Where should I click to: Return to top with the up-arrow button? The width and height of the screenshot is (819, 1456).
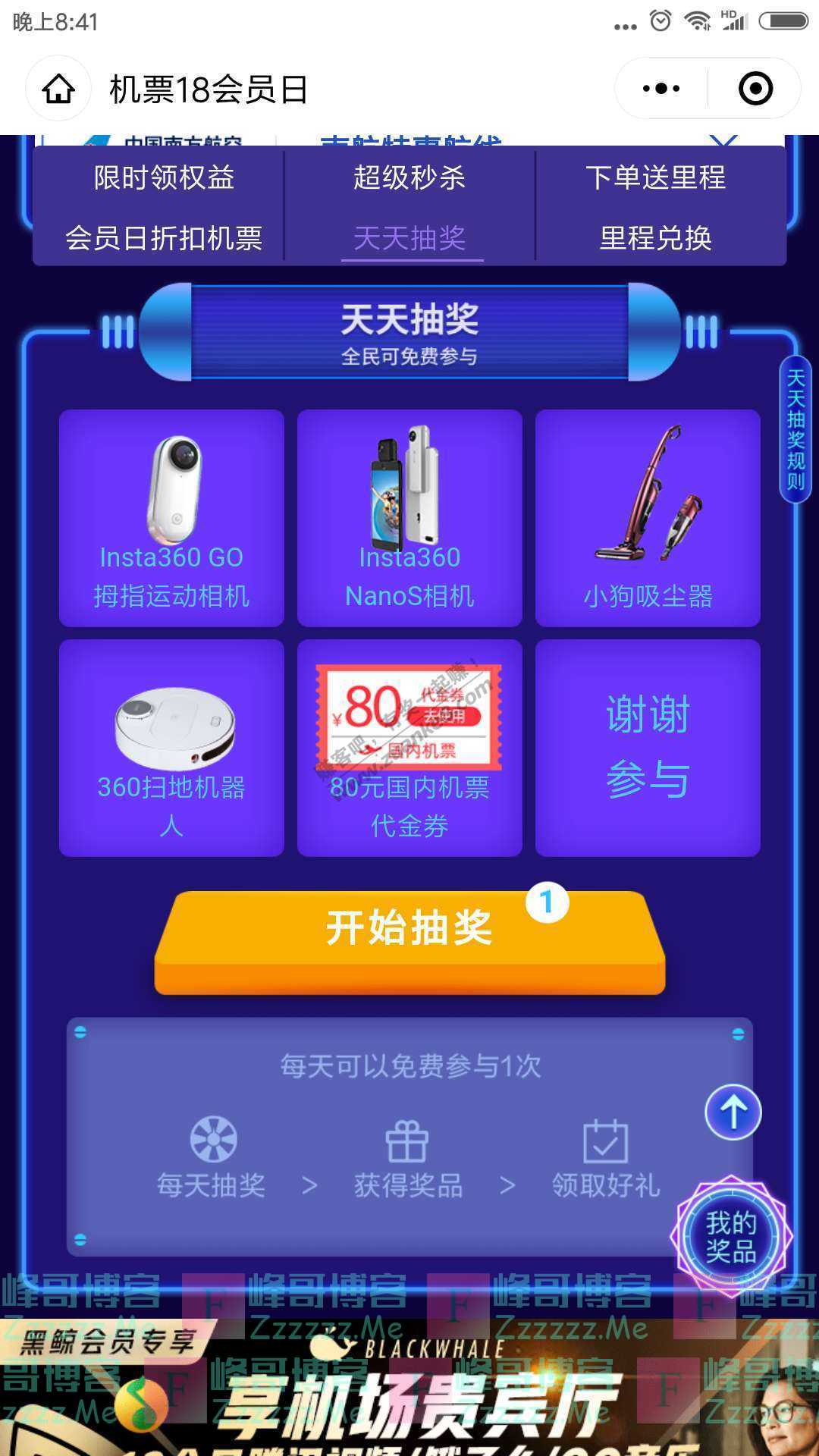[x=733, y=1112]
